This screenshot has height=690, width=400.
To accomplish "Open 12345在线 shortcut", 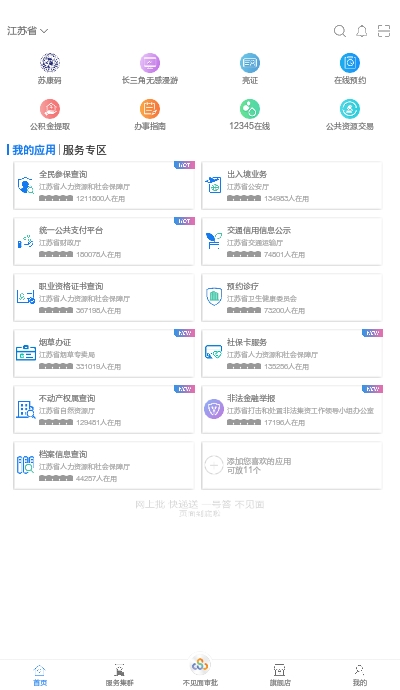I will [250, 114].
